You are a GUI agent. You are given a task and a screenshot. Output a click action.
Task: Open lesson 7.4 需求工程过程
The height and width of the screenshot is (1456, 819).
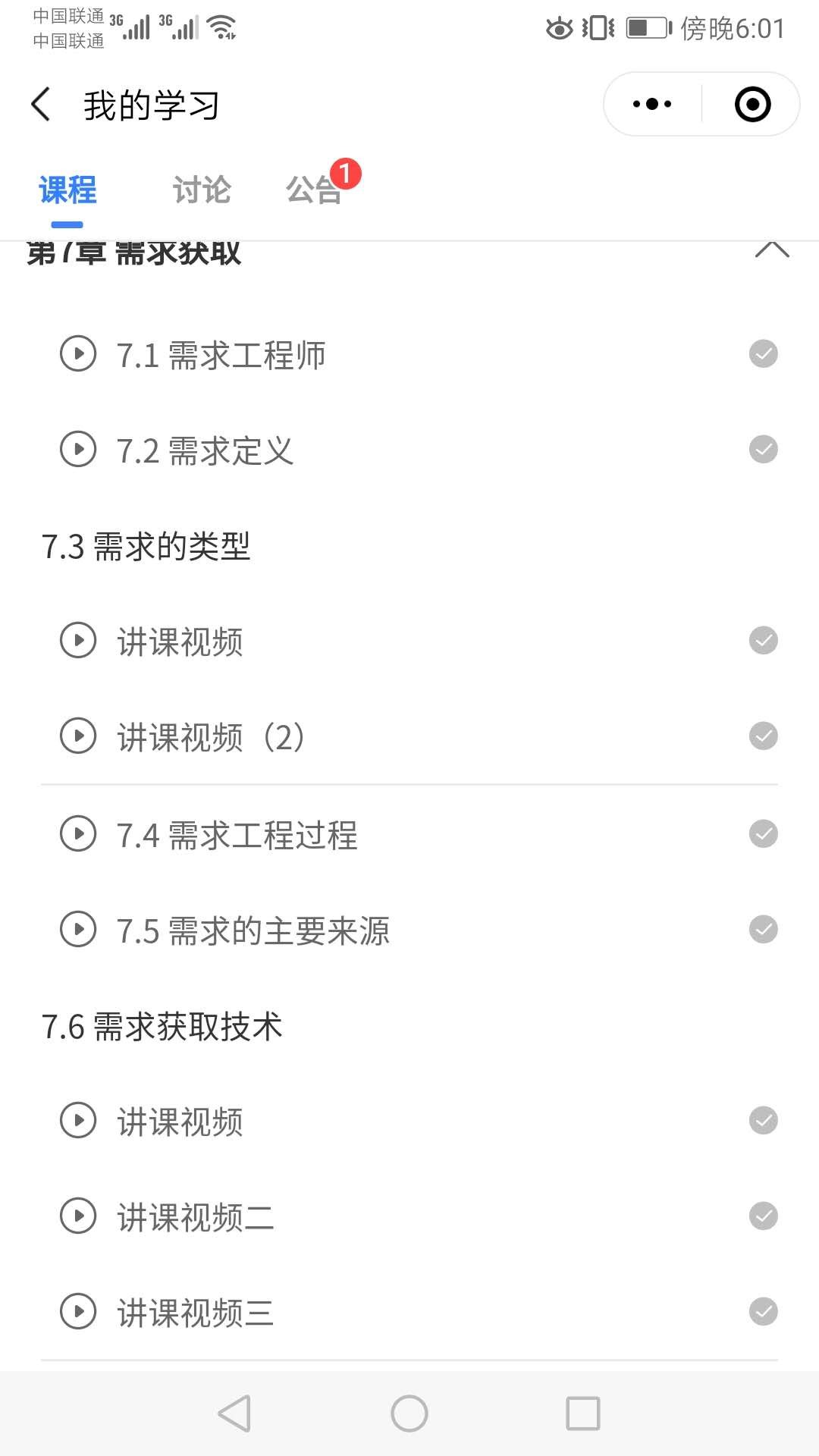pos(237,835)
